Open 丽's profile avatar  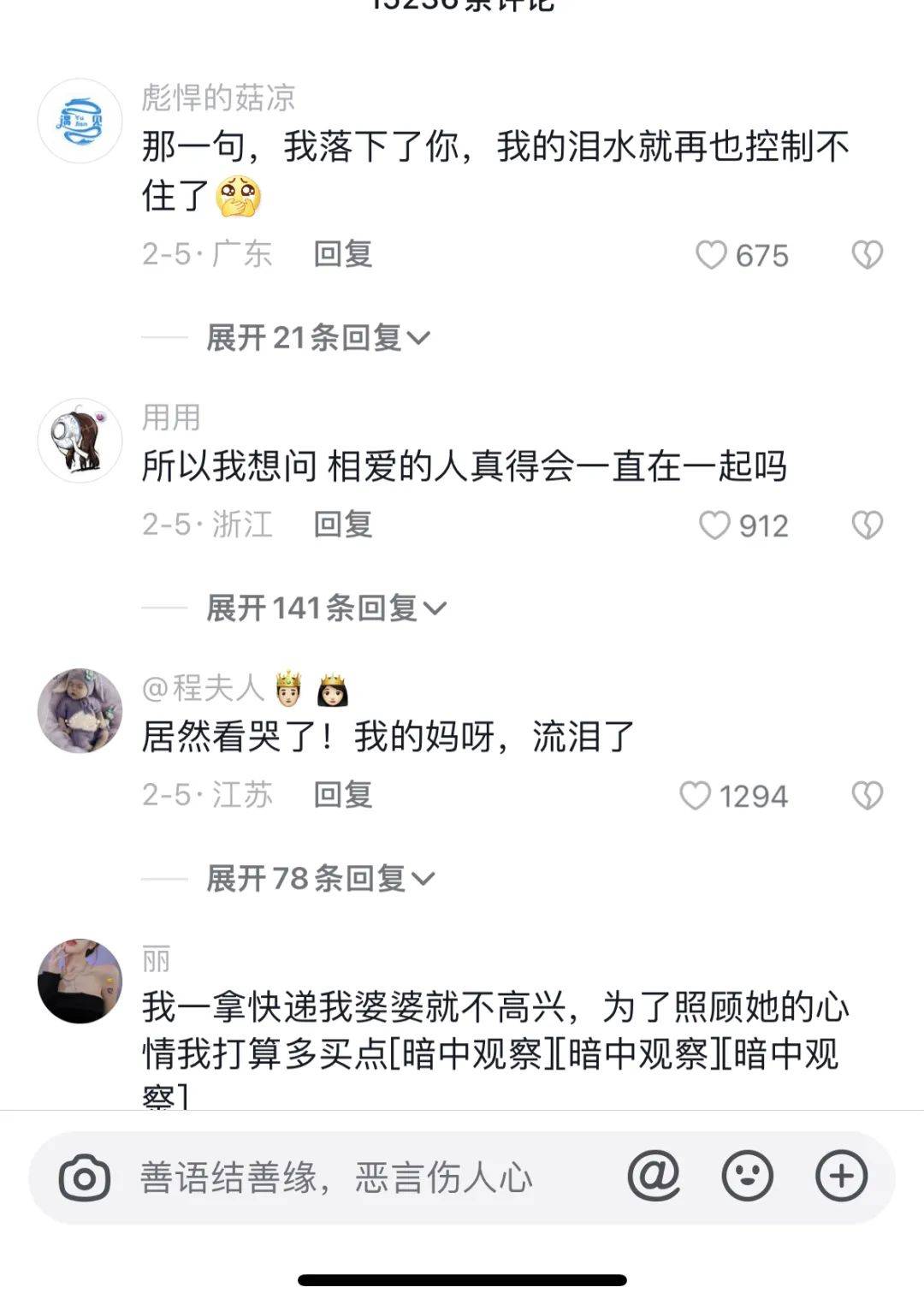(80, 981)
